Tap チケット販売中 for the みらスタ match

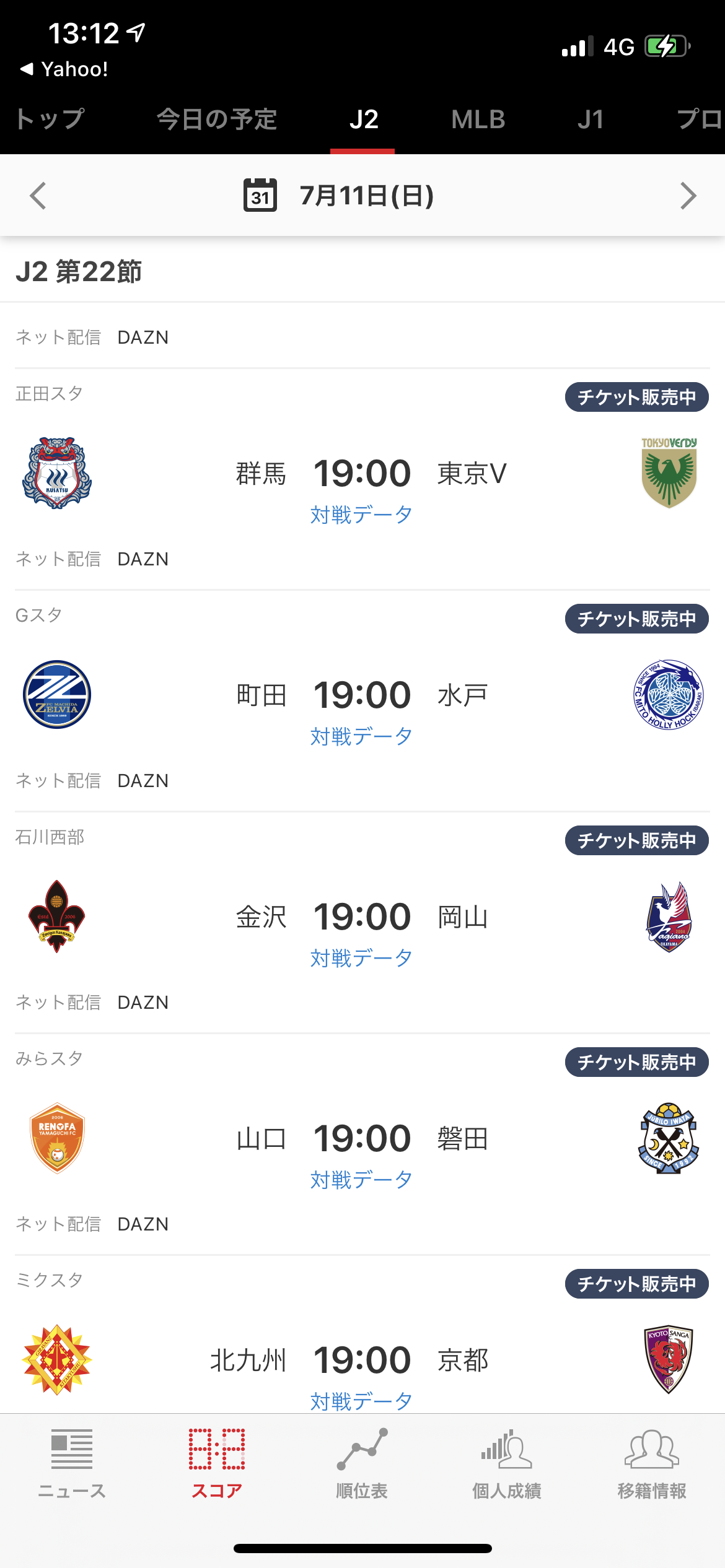[636, 1062]
